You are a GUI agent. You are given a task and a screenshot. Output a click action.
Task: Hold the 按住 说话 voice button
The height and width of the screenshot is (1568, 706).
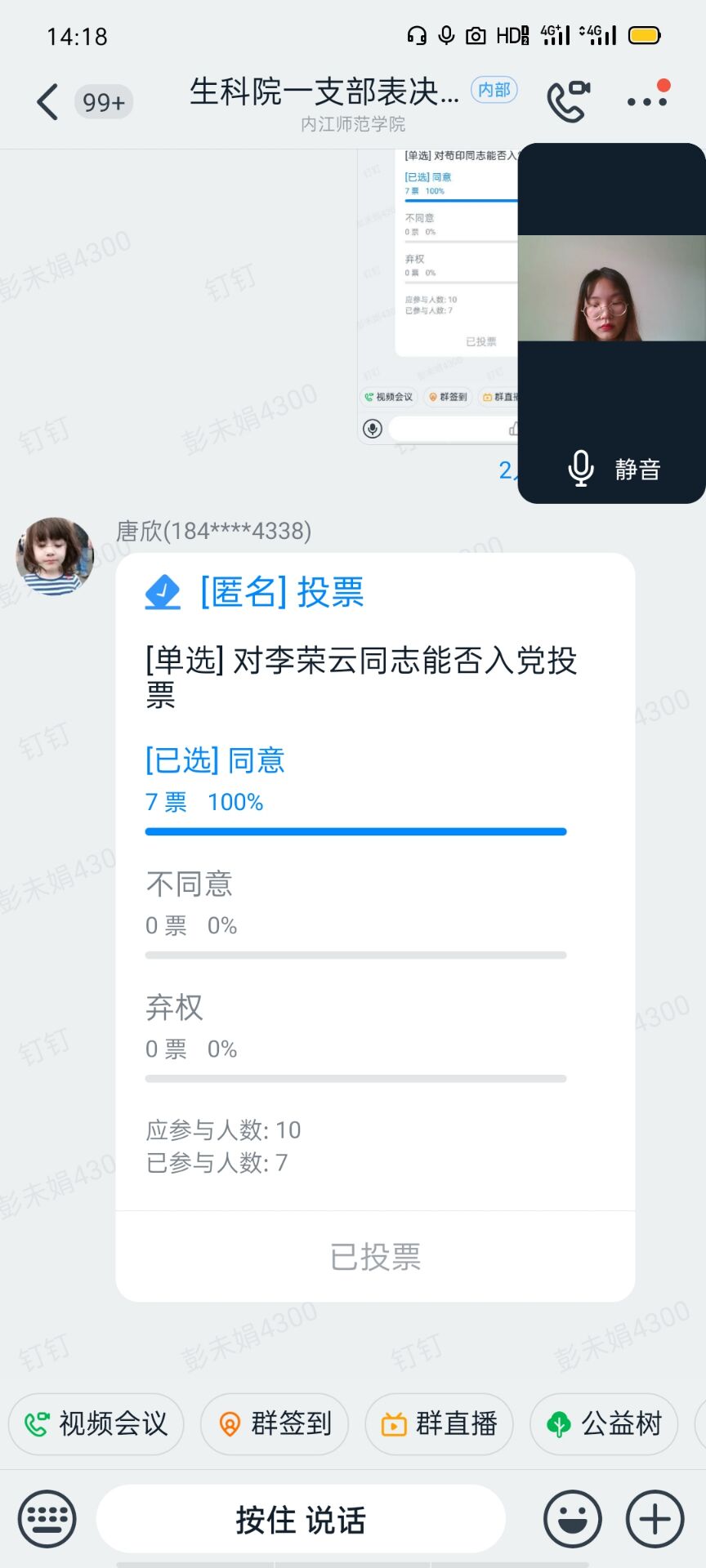301,1519
